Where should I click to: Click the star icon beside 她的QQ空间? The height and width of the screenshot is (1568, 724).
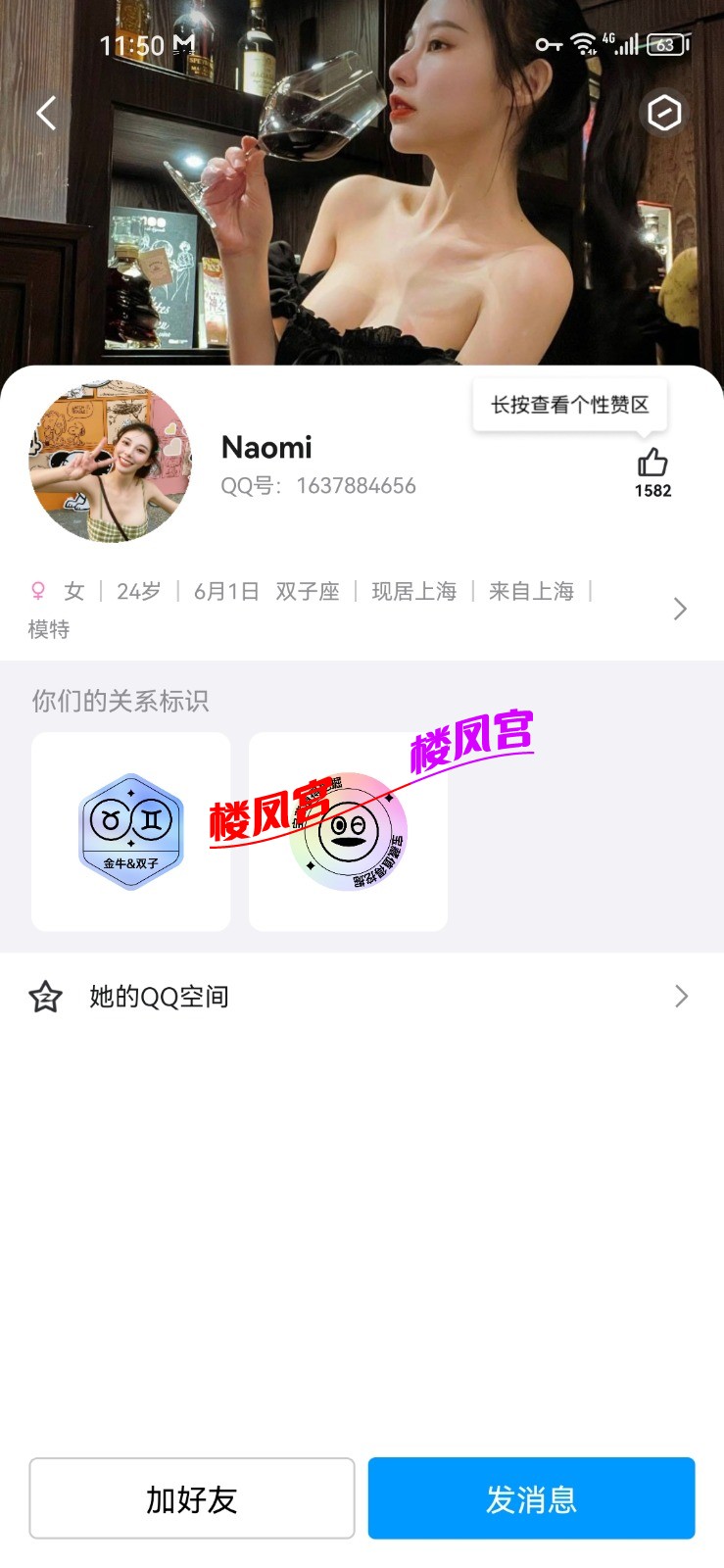[45, 996]
